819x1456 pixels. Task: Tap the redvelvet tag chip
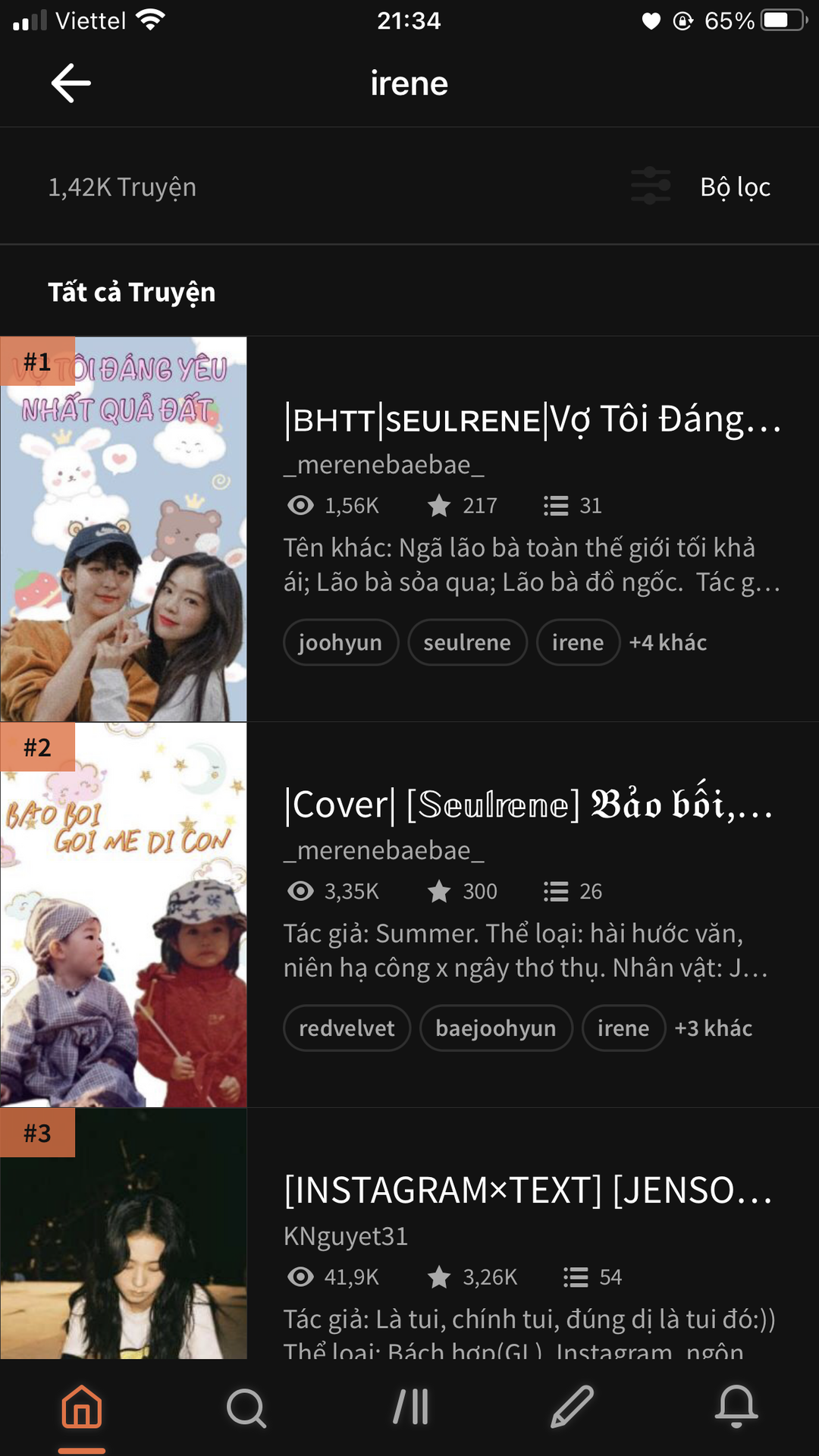click(347, 1028)
